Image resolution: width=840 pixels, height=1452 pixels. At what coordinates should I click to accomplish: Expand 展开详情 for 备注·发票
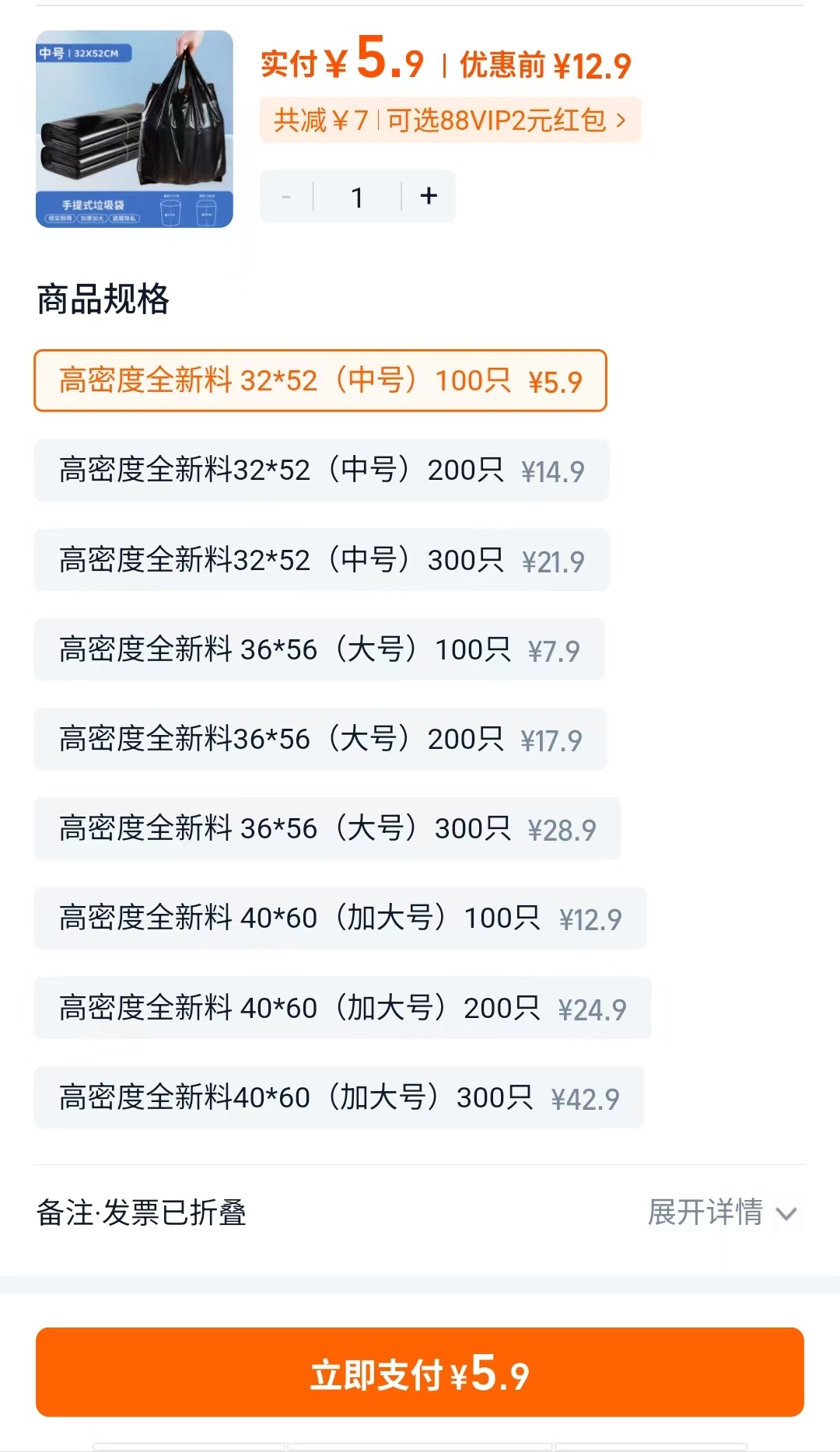pyautogui.click(x=723, y=1212)
